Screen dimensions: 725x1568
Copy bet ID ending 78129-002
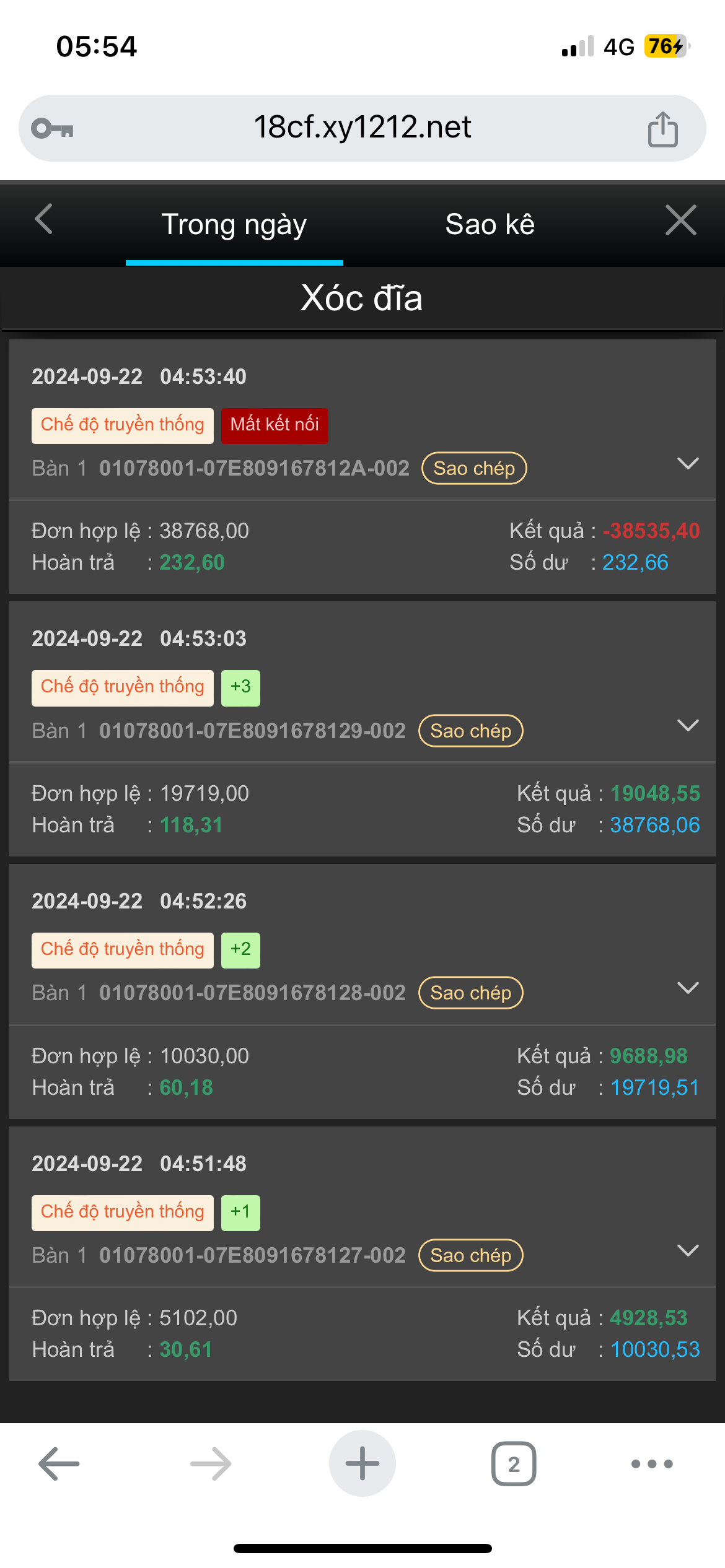tap(470, 731)
